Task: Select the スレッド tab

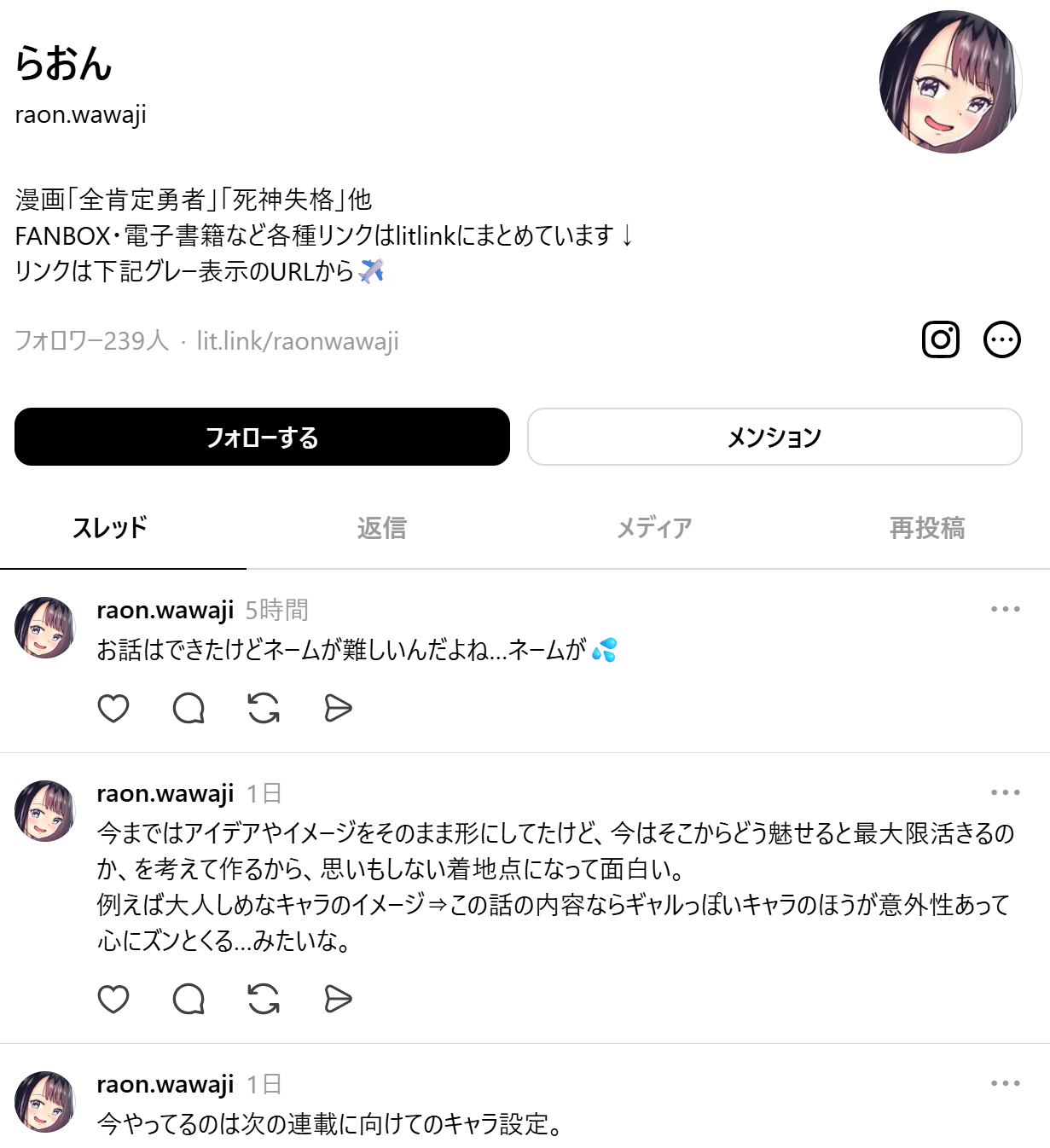Action: click(x=110, y=528)
